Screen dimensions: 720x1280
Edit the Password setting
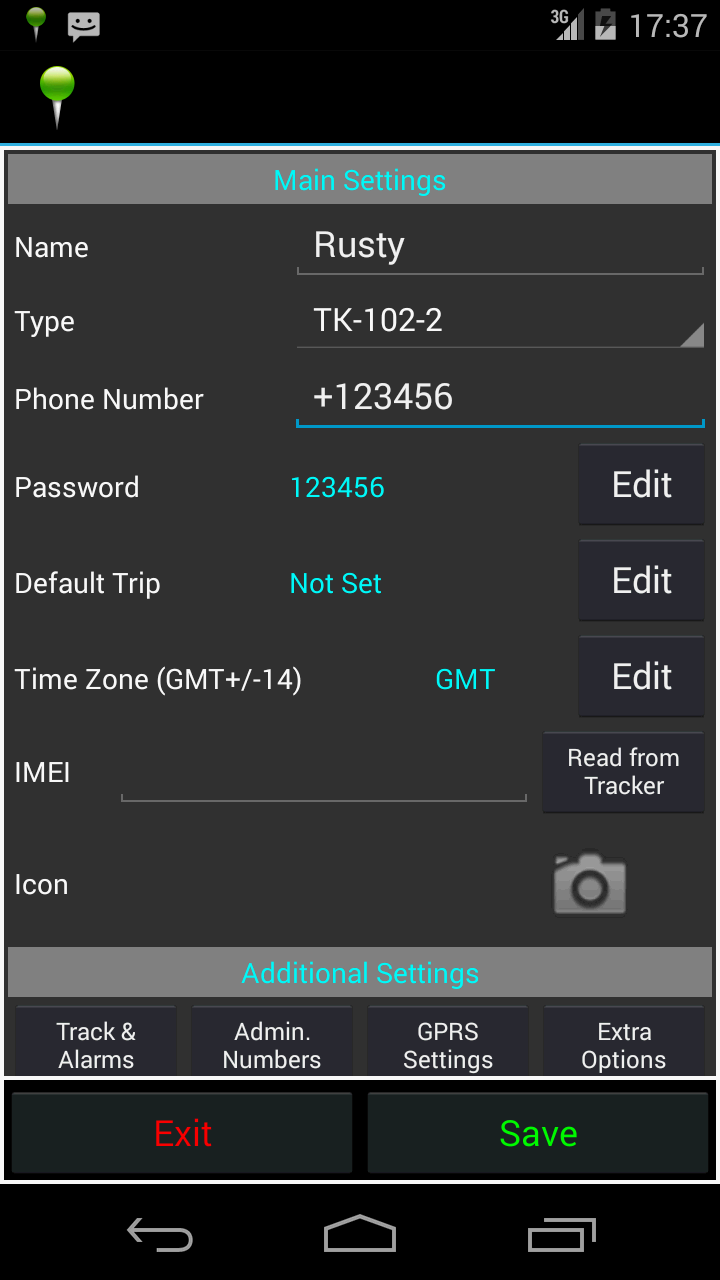(x=642, y=485)
